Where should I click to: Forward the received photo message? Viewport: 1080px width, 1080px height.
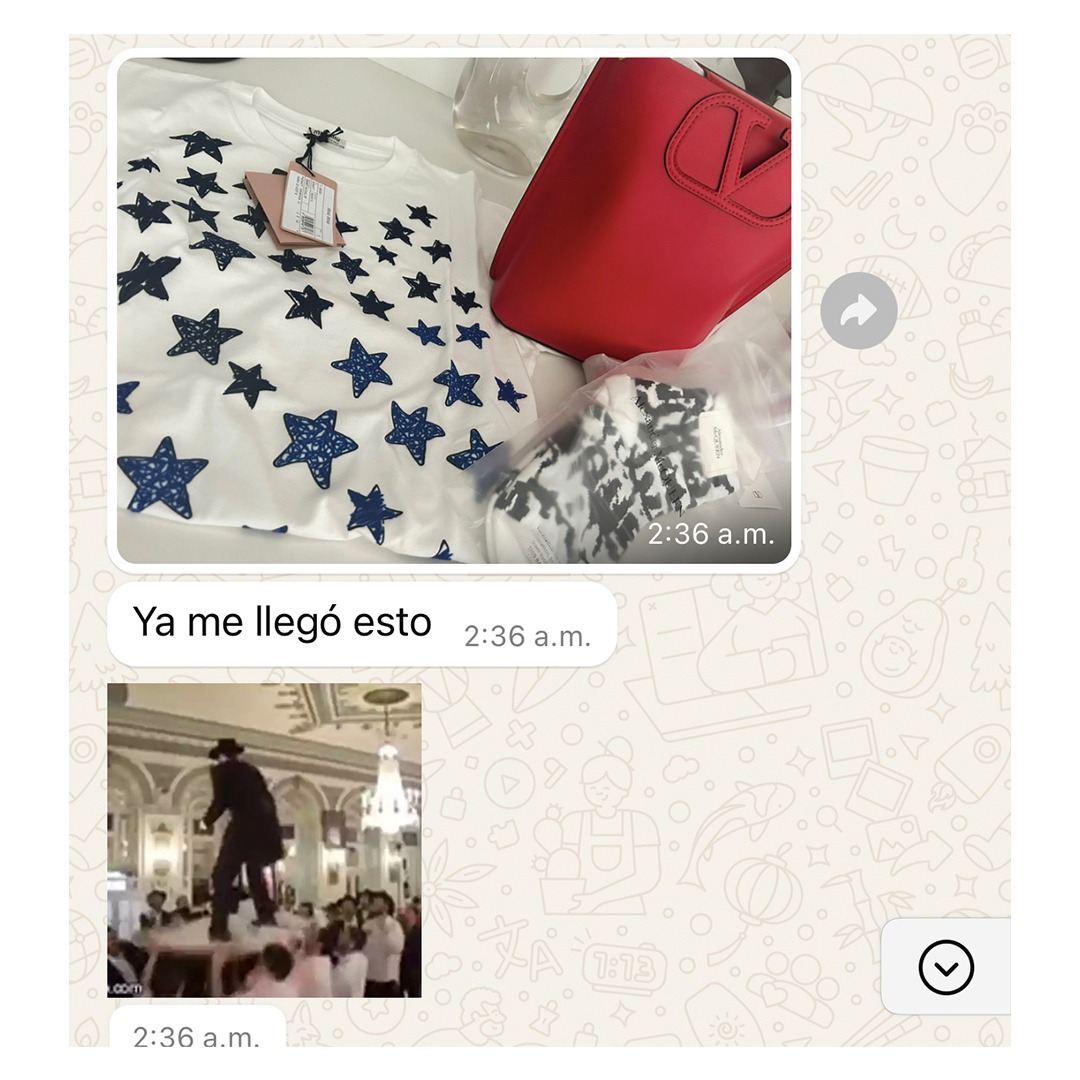pyautogui.click(x=858, y=311)
